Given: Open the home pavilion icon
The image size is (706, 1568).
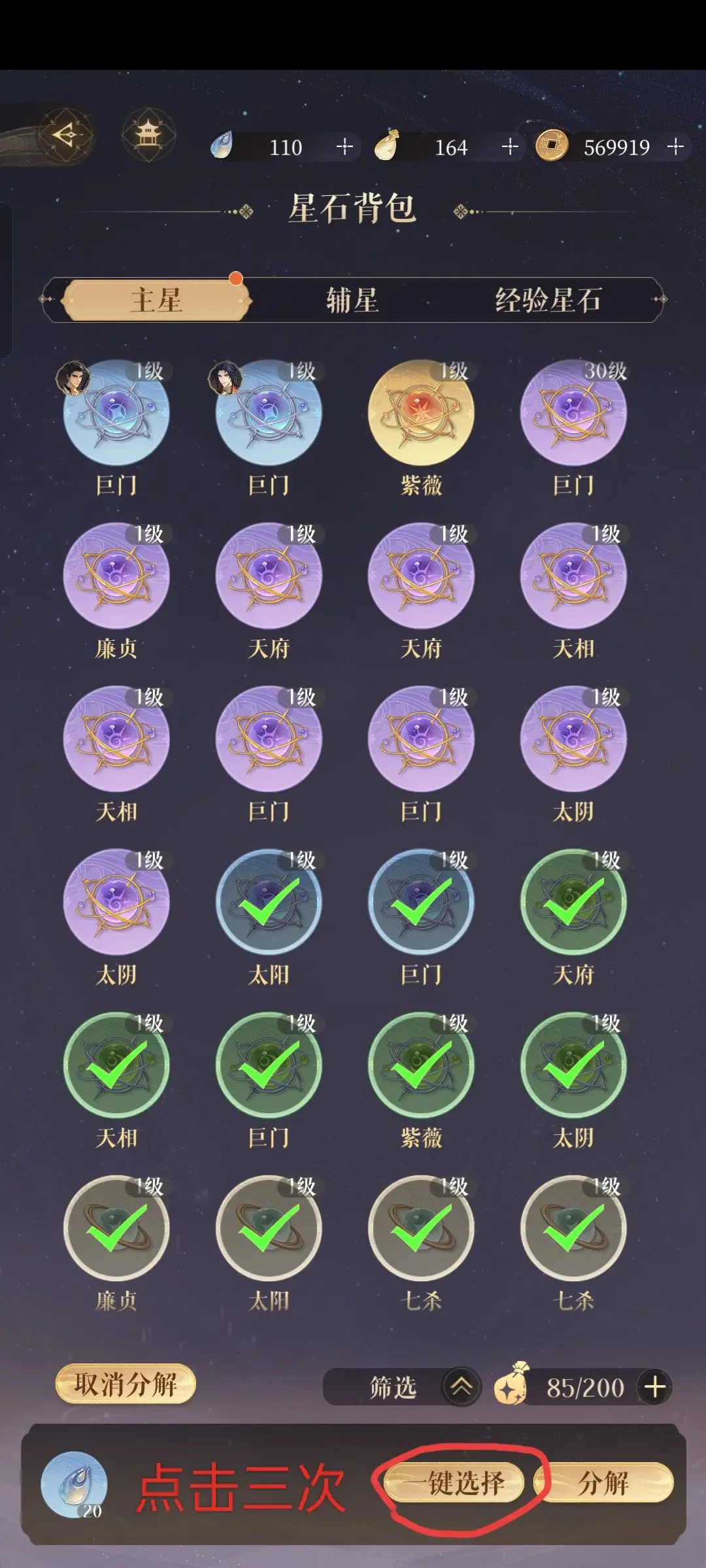Looking at the screenshot, I should pyautogui.click(x=148, y=135).
